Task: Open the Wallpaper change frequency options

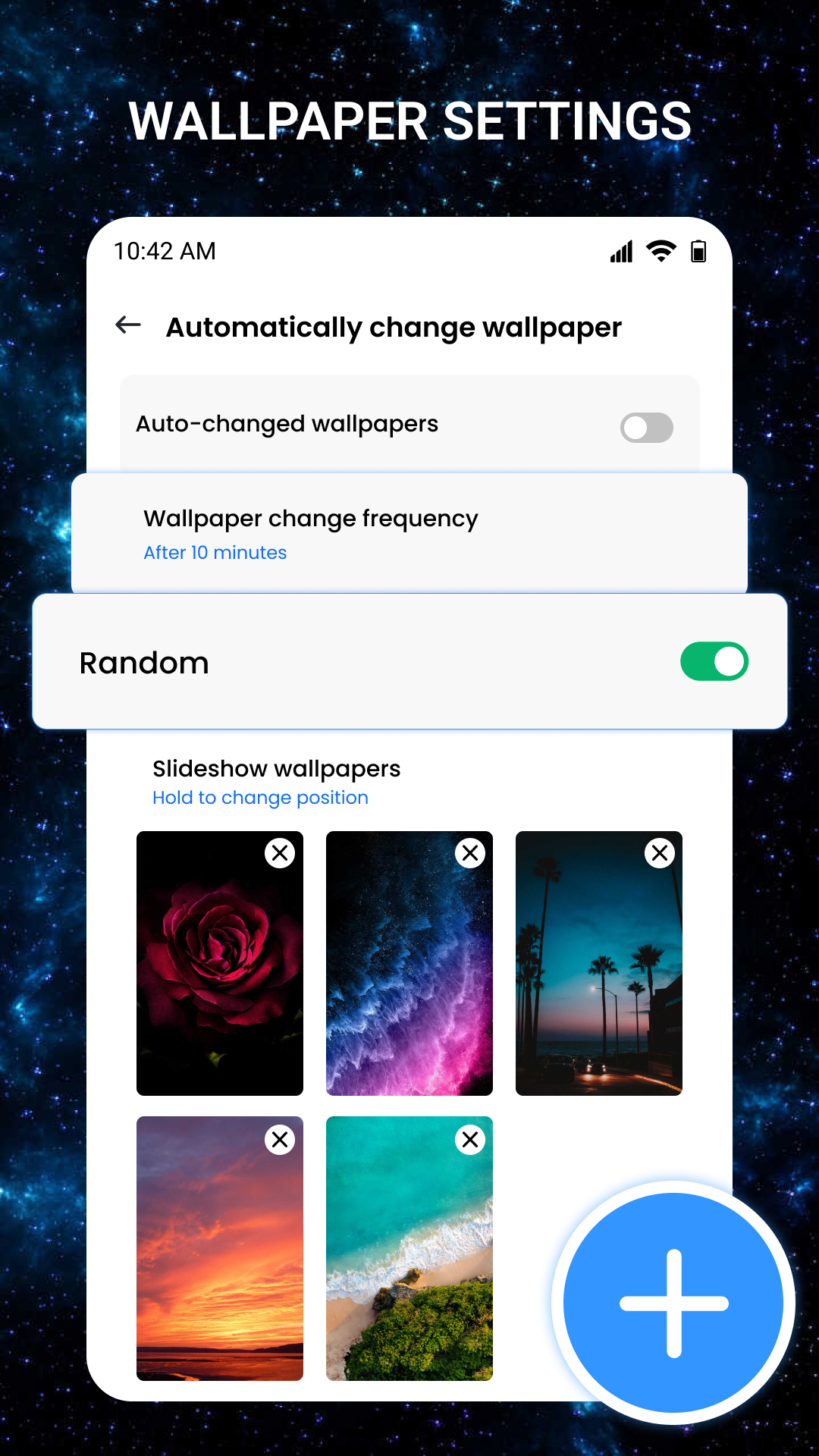Action: (x=311, y=518)
